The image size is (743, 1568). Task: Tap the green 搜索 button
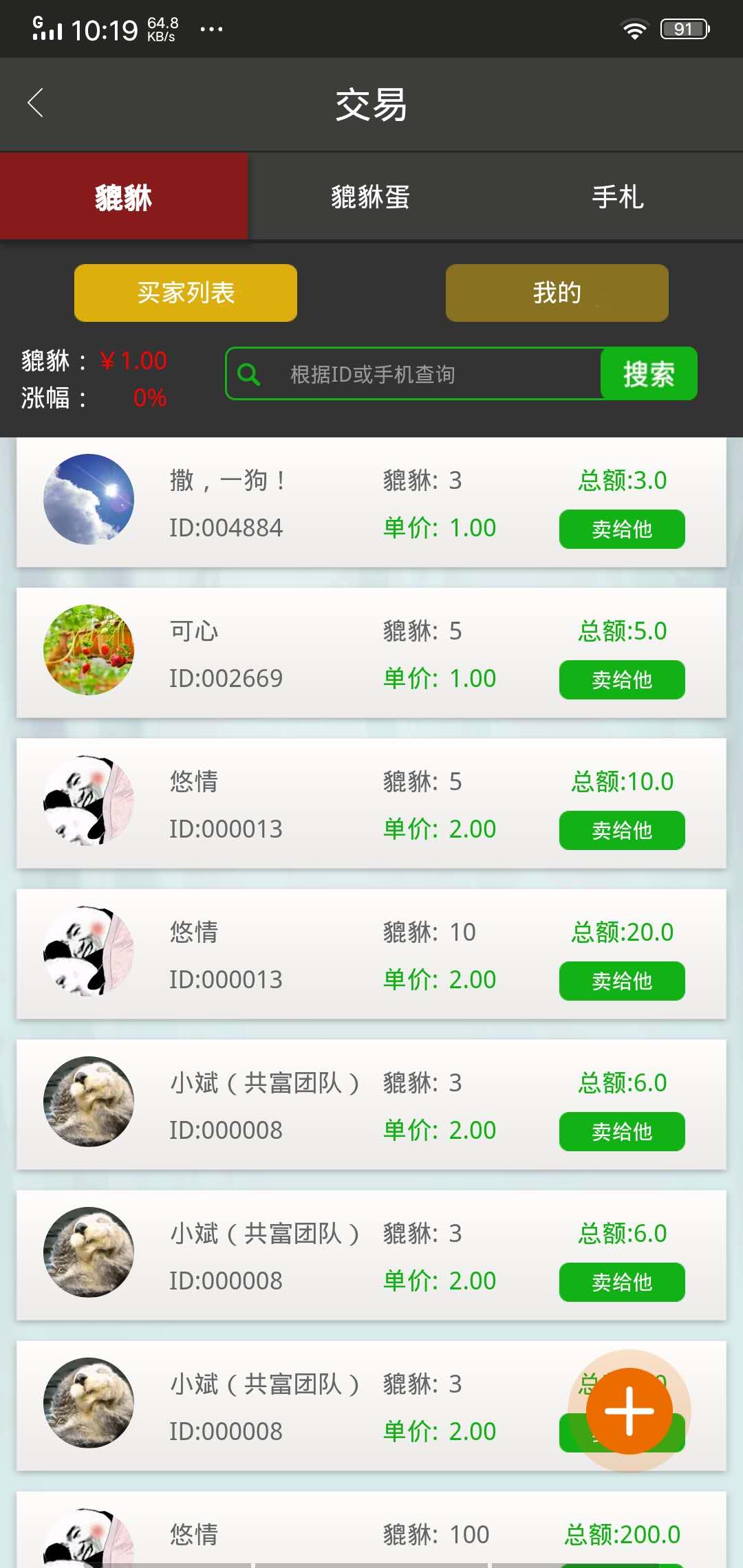[x=648, y=374]
